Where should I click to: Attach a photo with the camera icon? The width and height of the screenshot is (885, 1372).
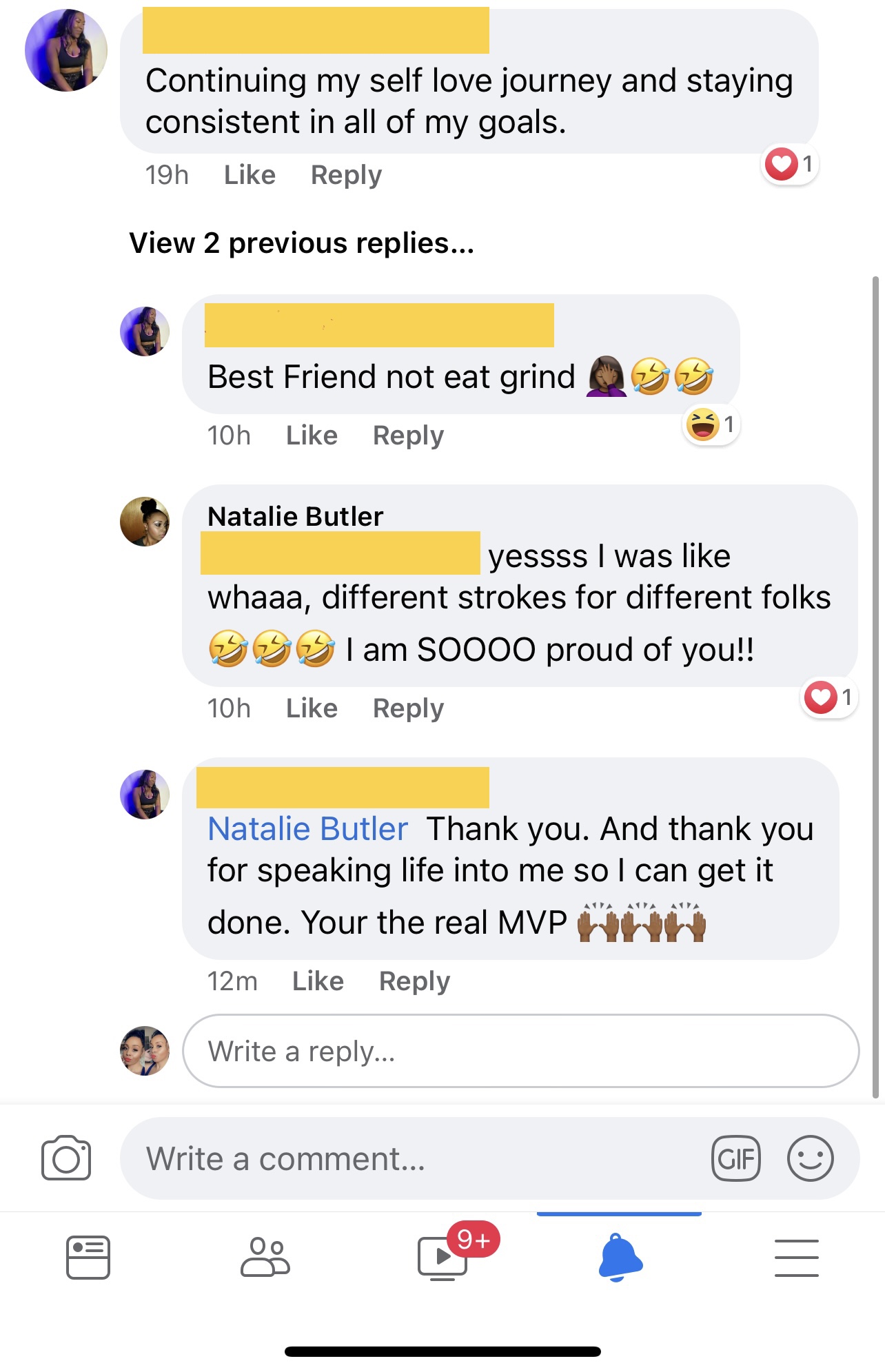(66, 1158)
